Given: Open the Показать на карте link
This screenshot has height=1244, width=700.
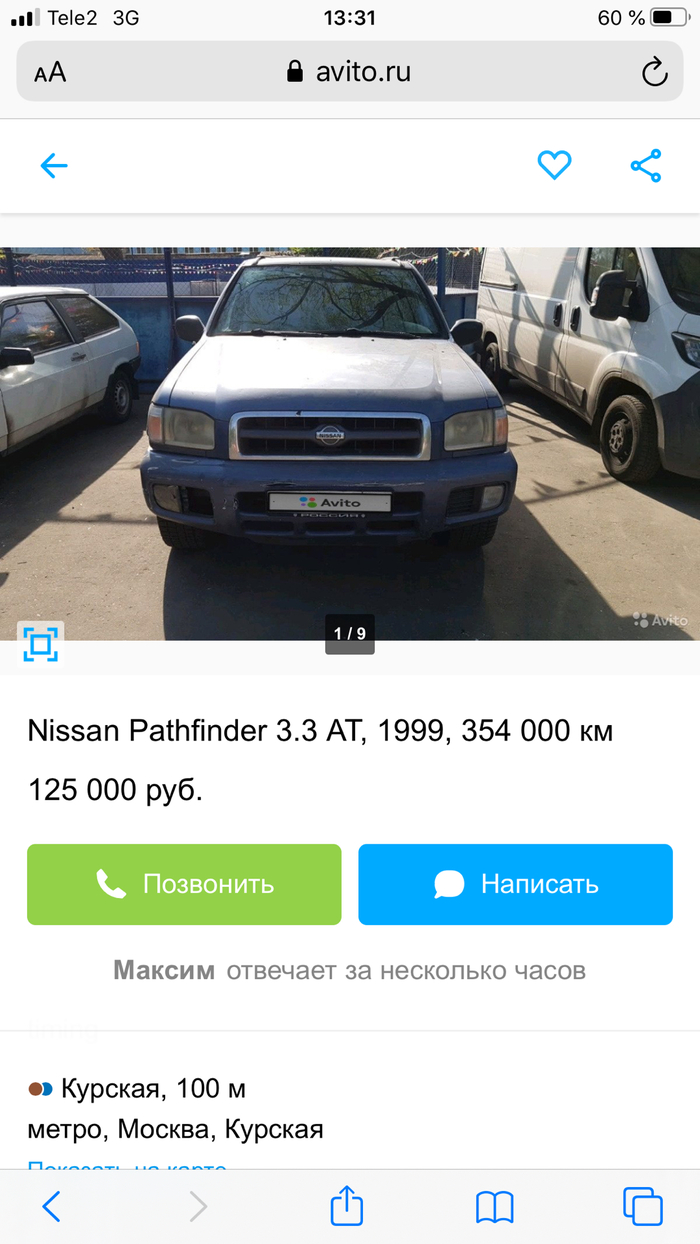Looking at the screenshot, I should pyautogui.click(x=127, y=1166).
